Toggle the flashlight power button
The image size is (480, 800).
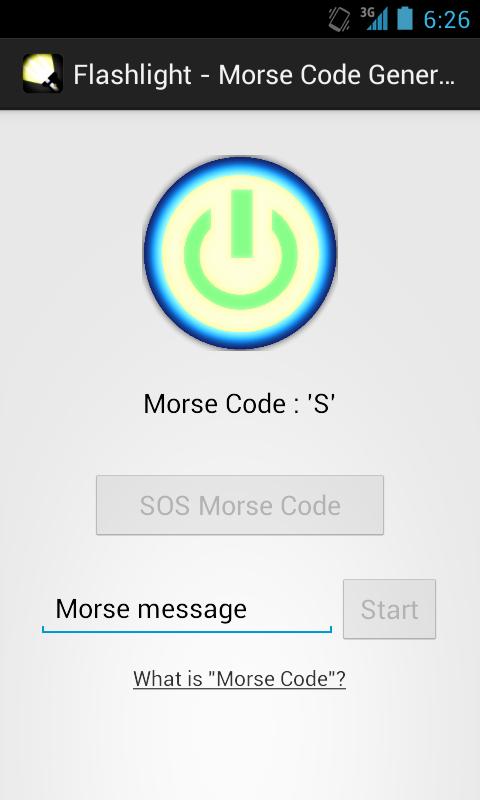pyautogui.click(x=240, y=253)
